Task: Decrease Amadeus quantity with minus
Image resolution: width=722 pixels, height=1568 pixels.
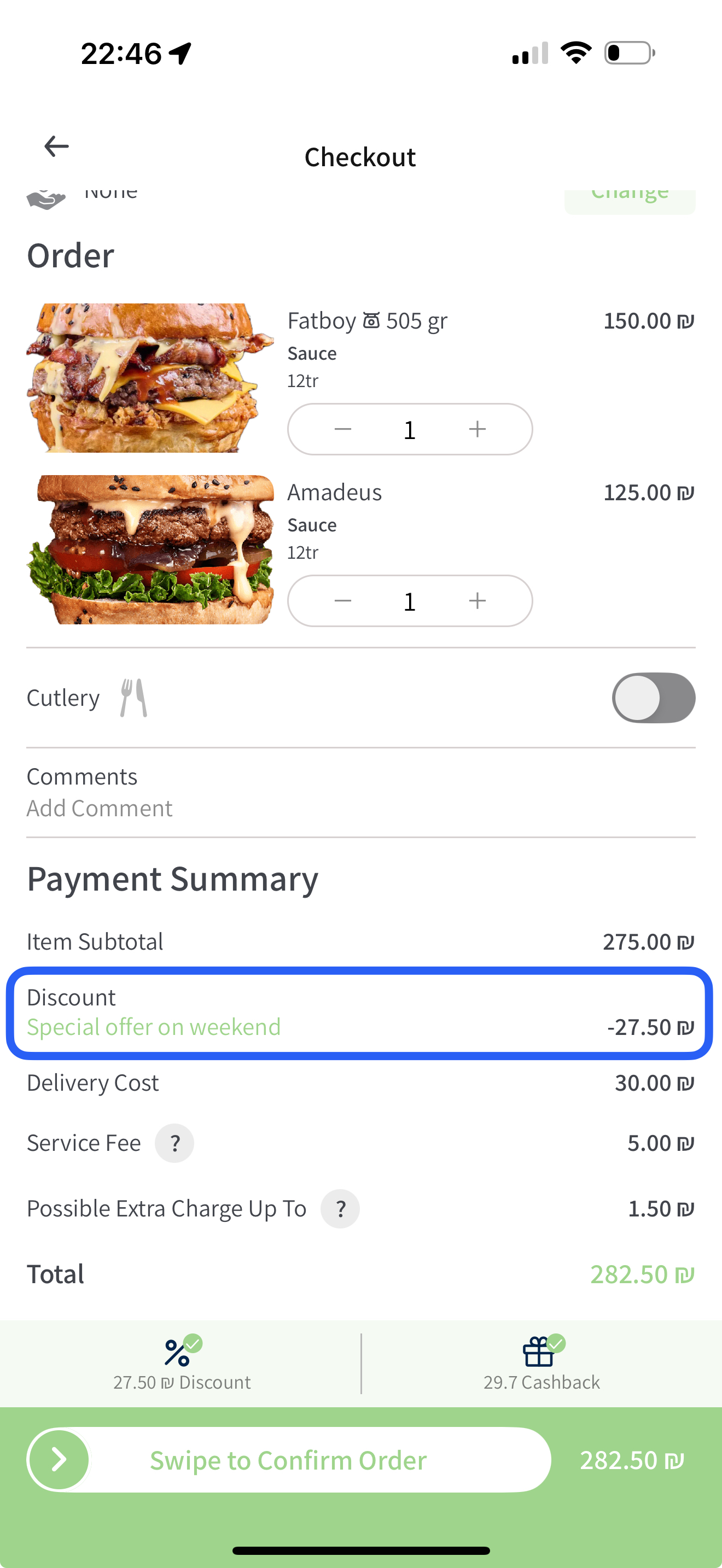Action: coord(343,601)
